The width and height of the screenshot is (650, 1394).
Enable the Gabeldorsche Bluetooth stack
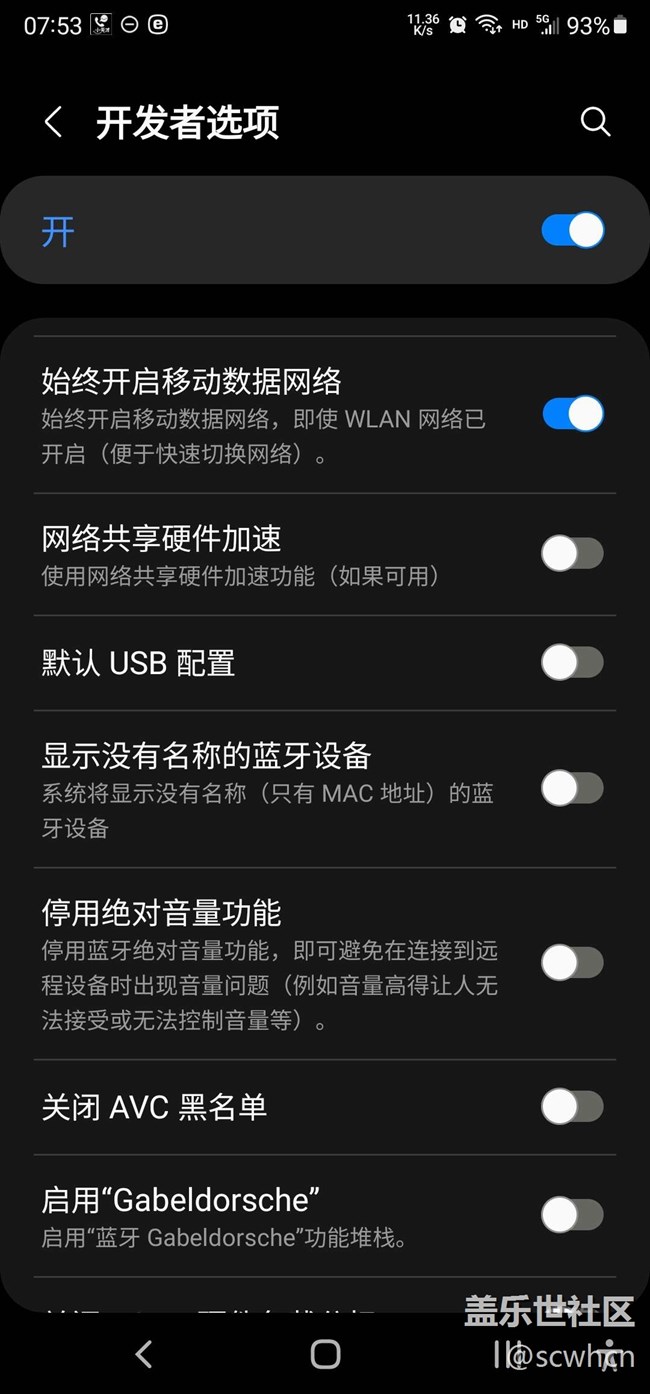tap(572, 1215)
